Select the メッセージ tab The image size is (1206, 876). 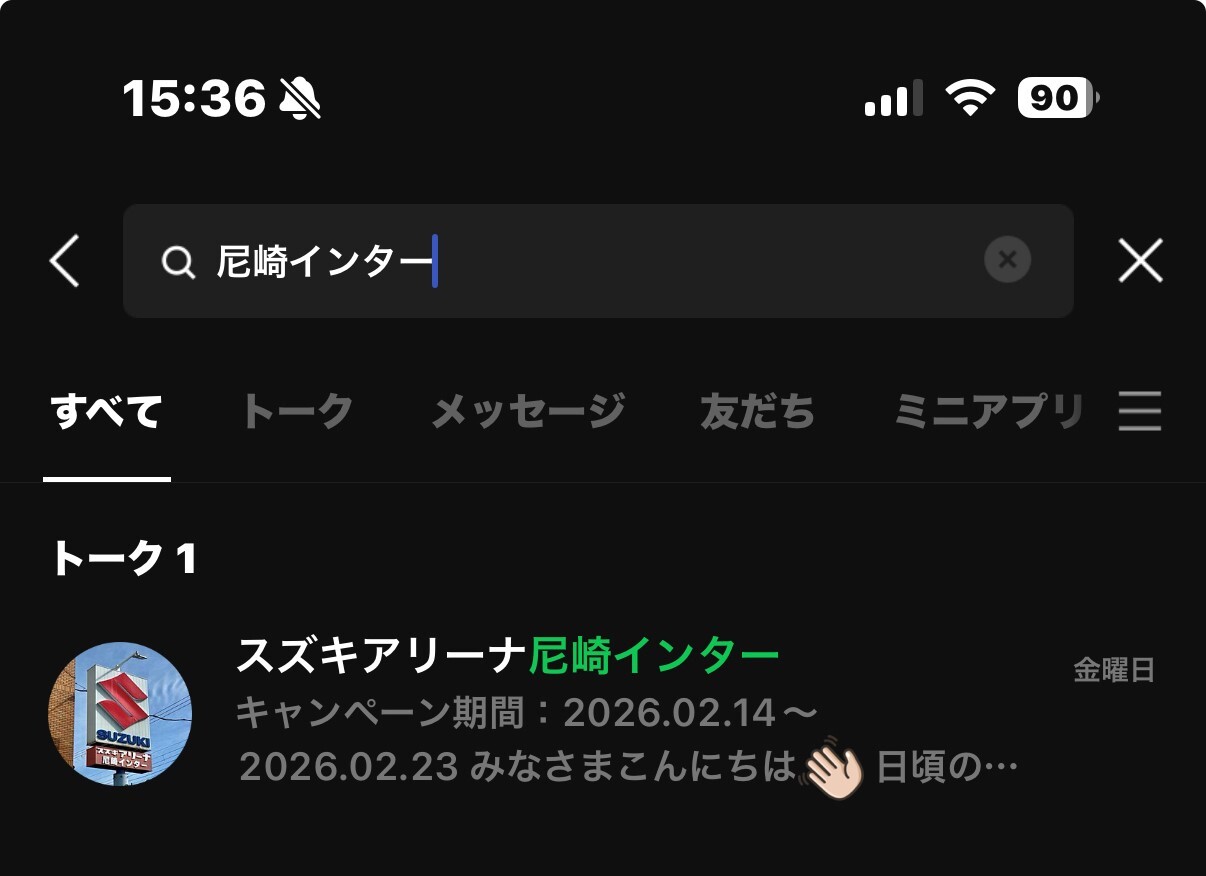point(528,412)
